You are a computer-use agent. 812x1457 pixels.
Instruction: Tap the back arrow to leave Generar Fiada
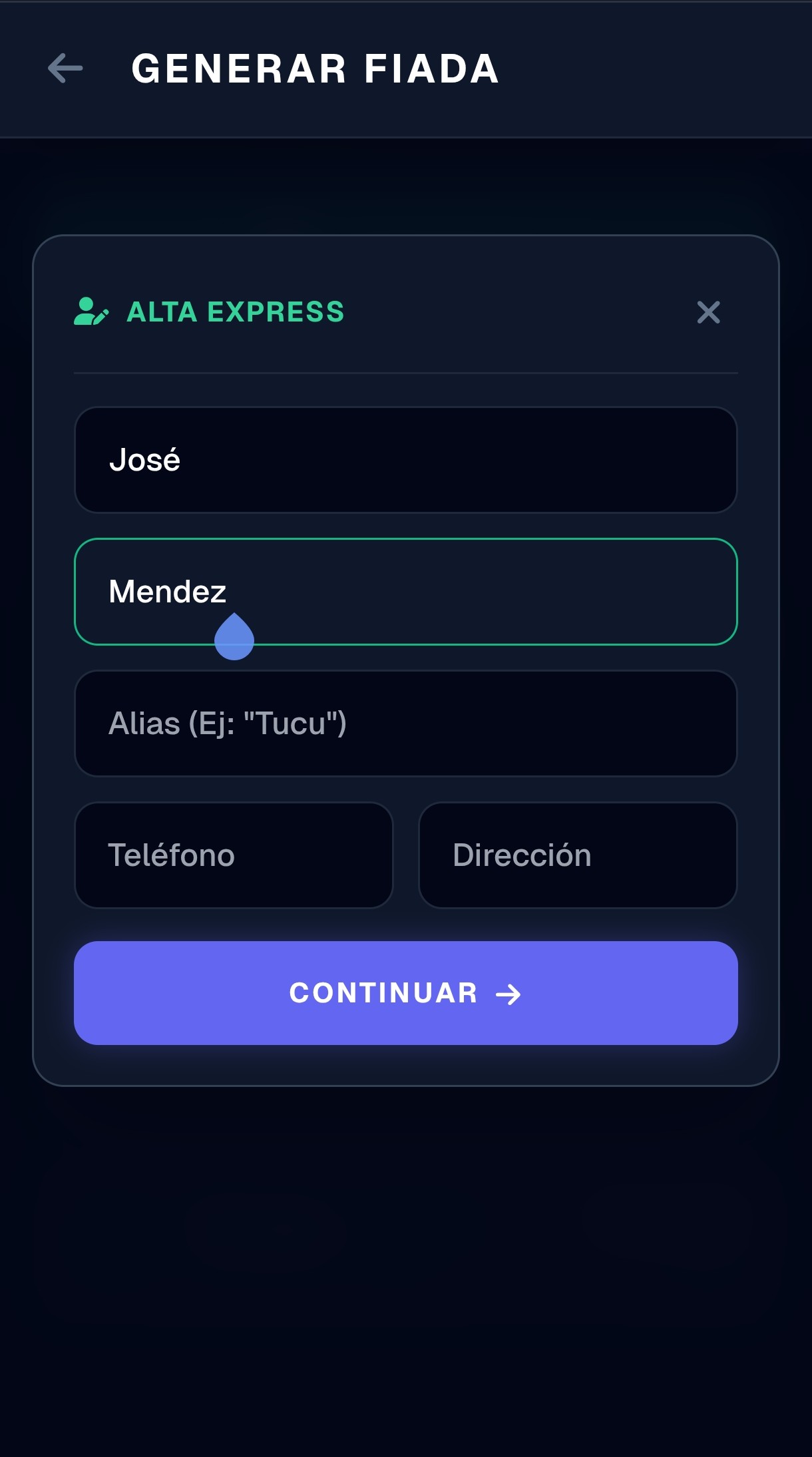point(65,67)
